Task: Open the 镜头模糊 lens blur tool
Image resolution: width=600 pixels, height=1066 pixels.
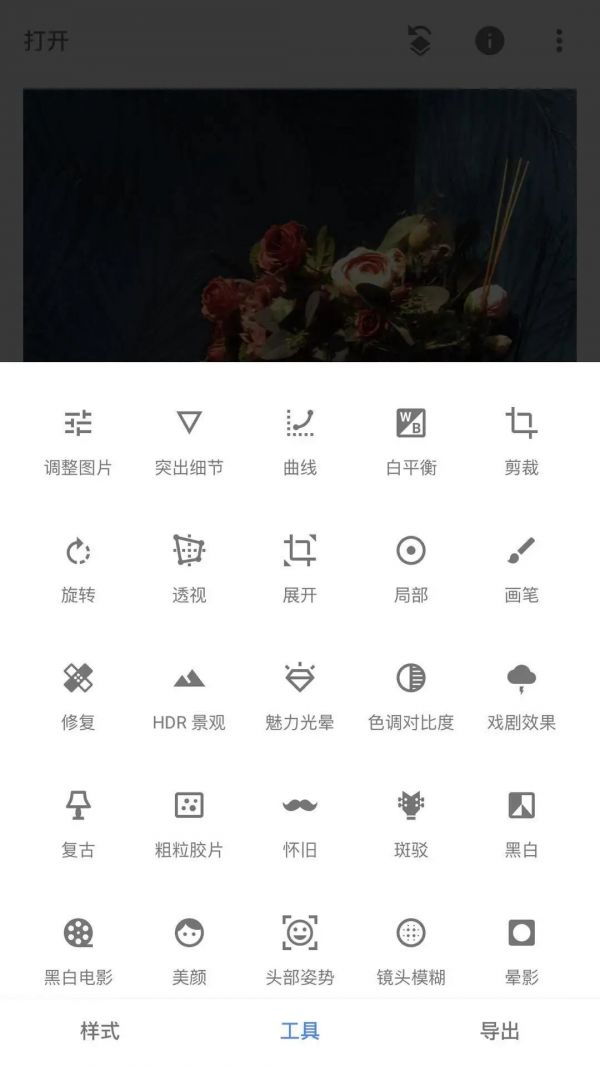Action: point(411,950)
